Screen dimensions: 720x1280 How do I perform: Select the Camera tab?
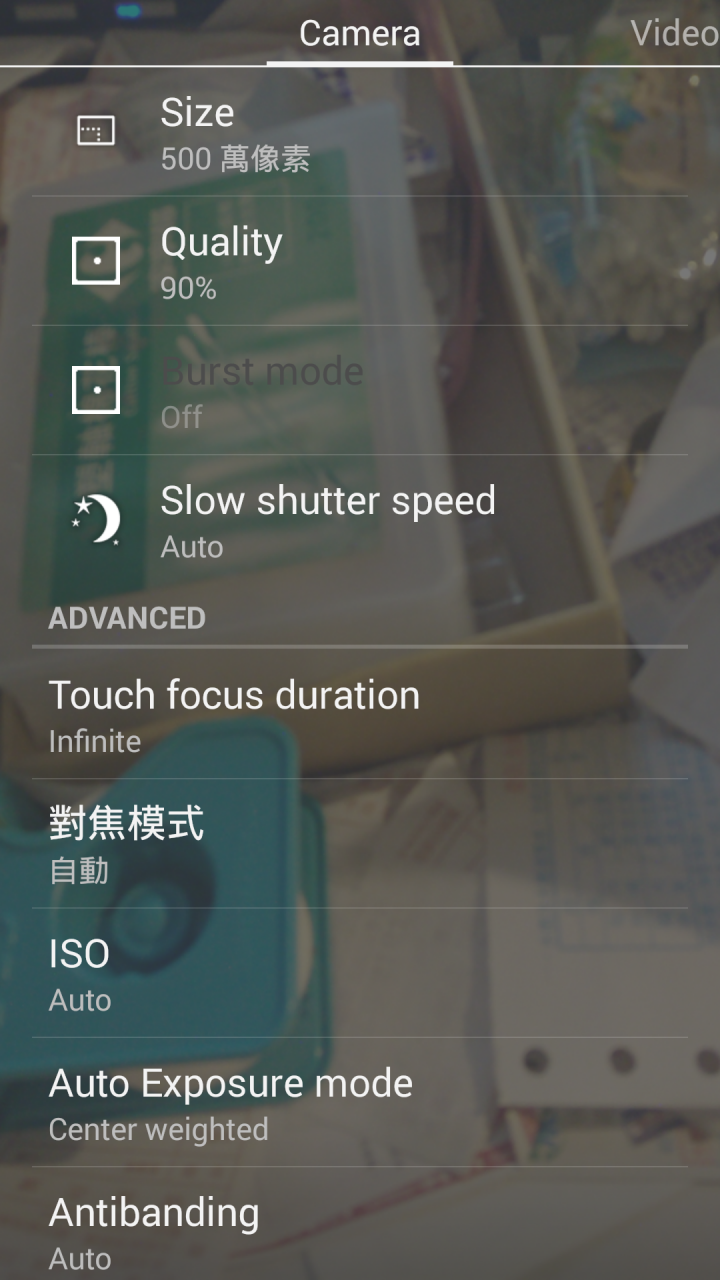pyautogui.click(x=359, y=33)
